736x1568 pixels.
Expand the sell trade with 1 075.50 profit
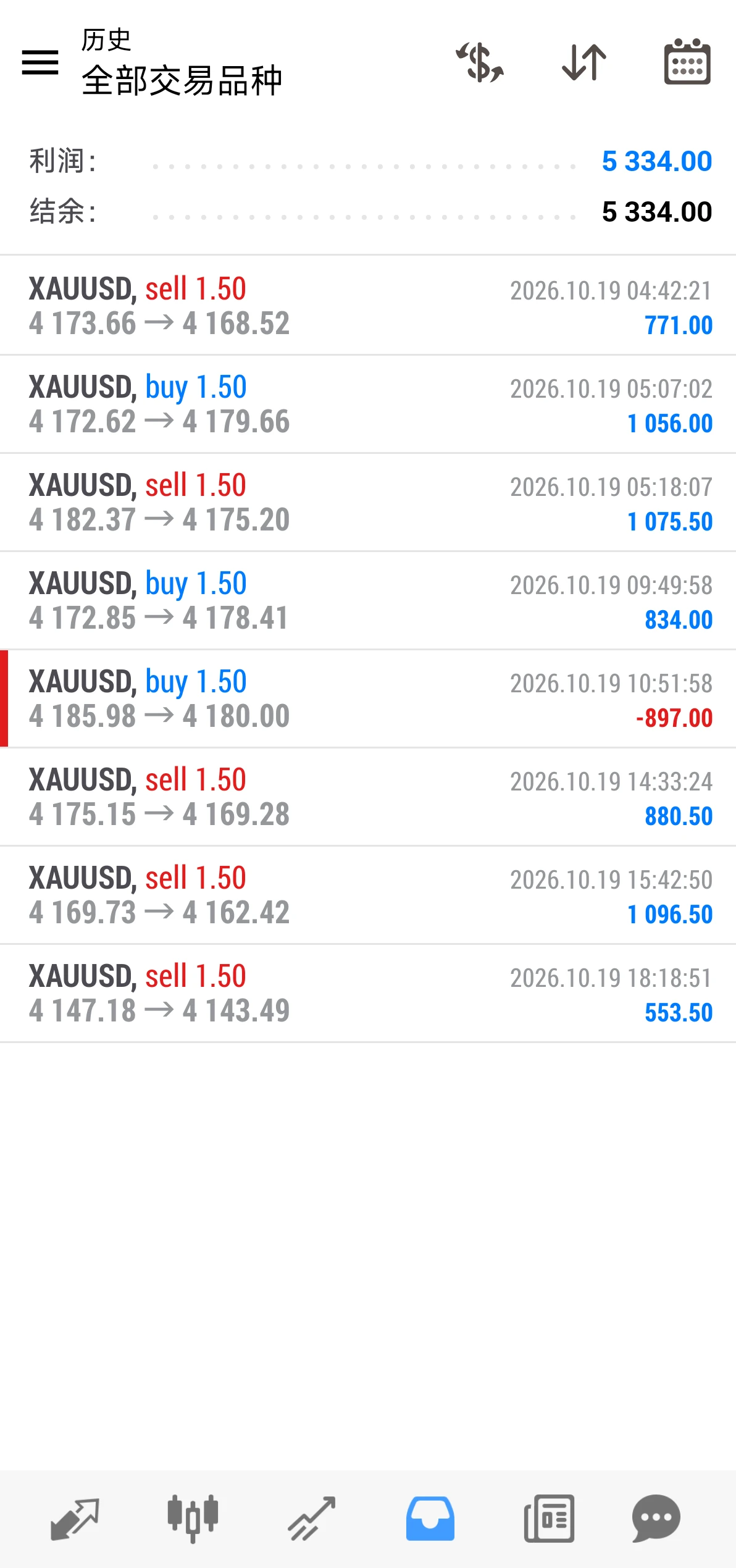coord(368,502)
